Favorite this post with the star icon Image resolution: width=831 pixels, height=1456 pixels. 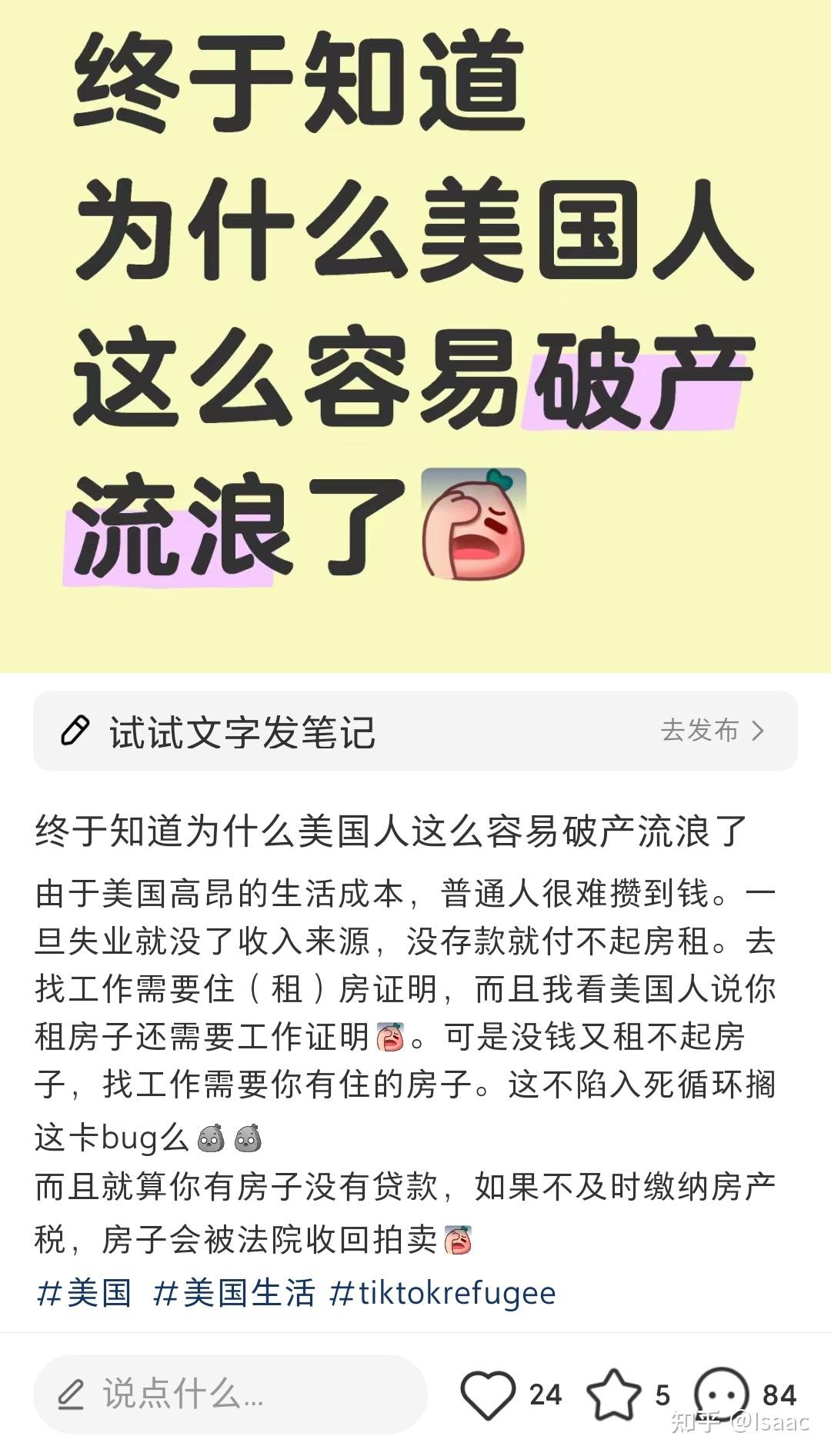[x=613, y=1394]
